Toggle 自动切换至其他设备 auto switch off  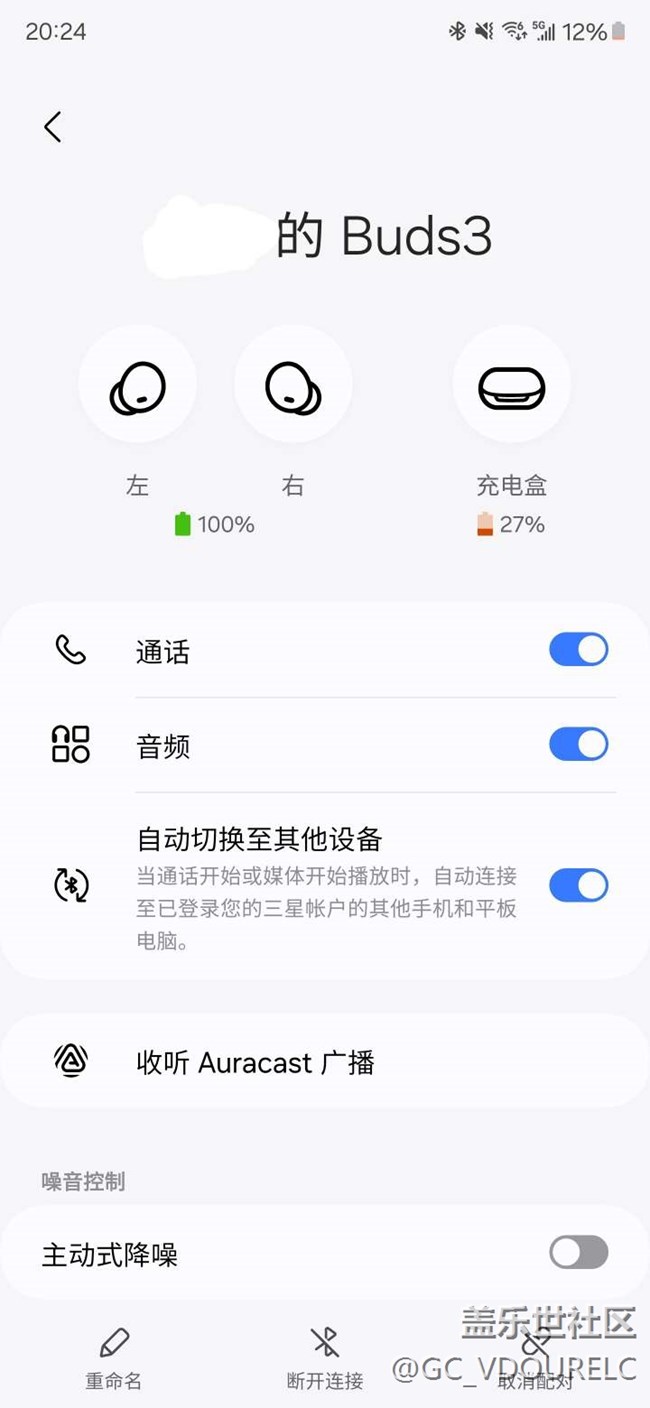point(578,885)
